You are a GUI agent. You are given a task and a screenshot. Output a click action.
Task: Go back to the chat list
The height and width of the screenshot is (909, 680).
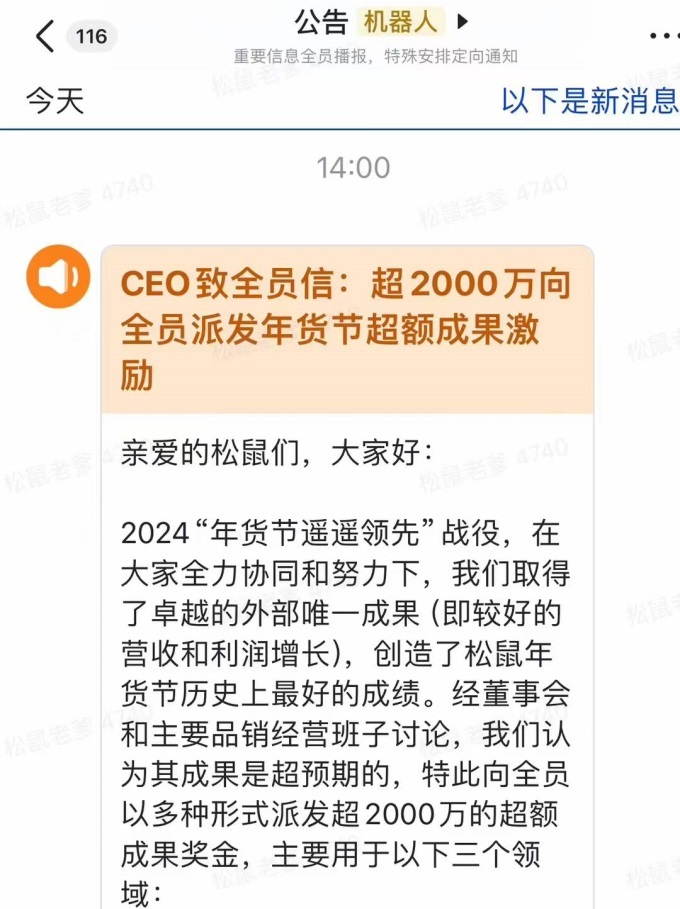[45, 37]
